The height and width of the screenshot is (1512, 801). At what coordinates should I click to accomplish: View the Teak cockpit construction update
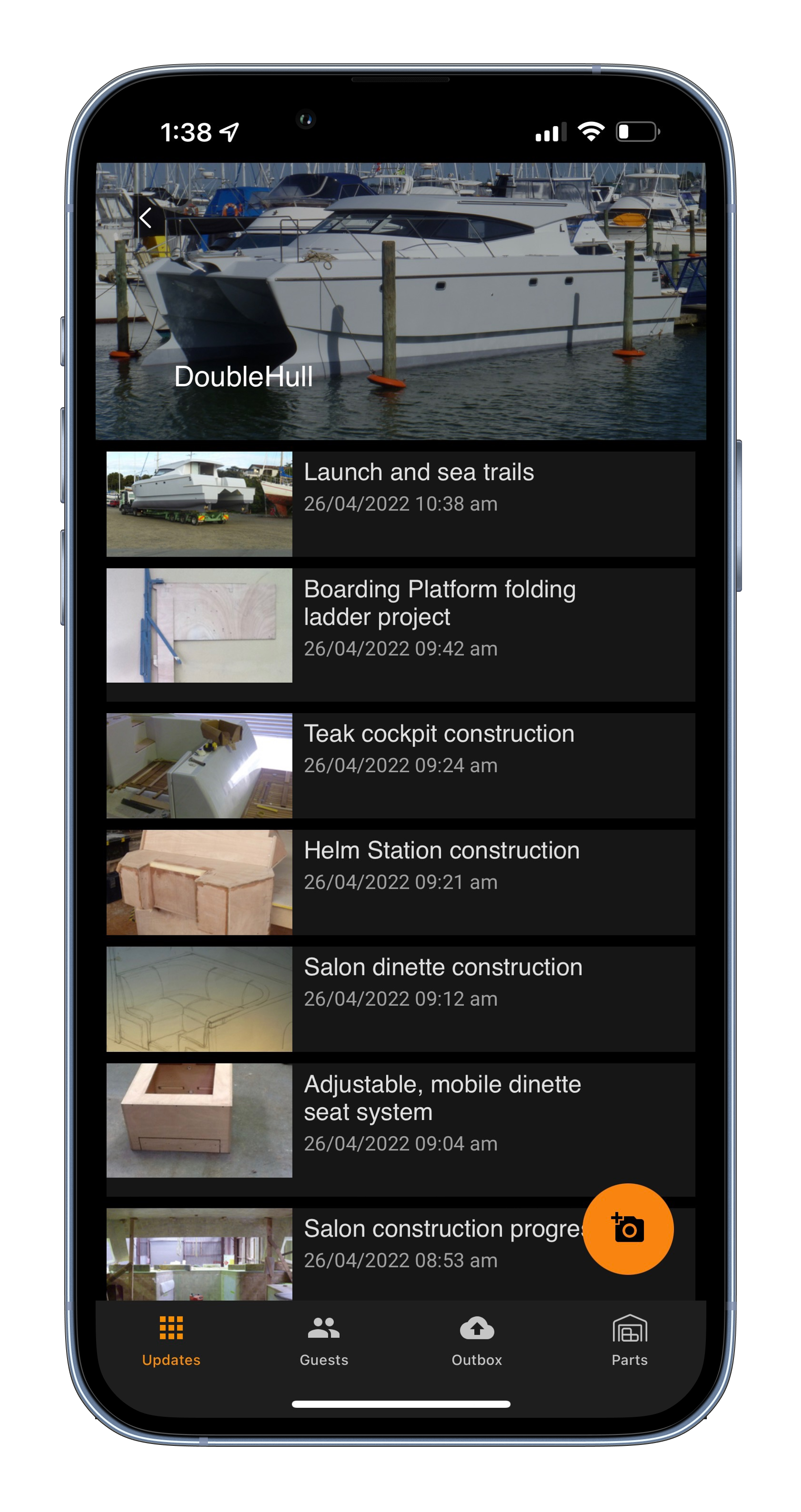click(x=400, y=766)
